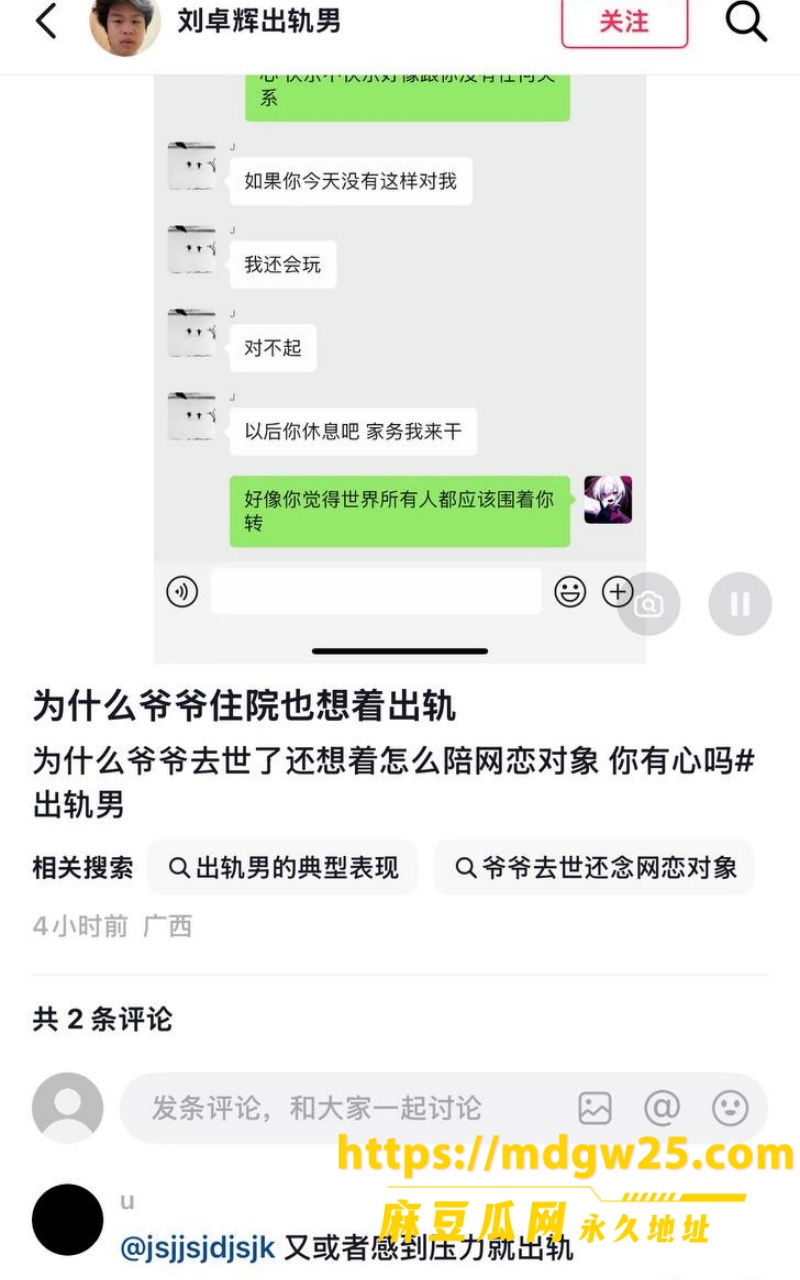Go back using the top-left arrow

tap(46, 21)
